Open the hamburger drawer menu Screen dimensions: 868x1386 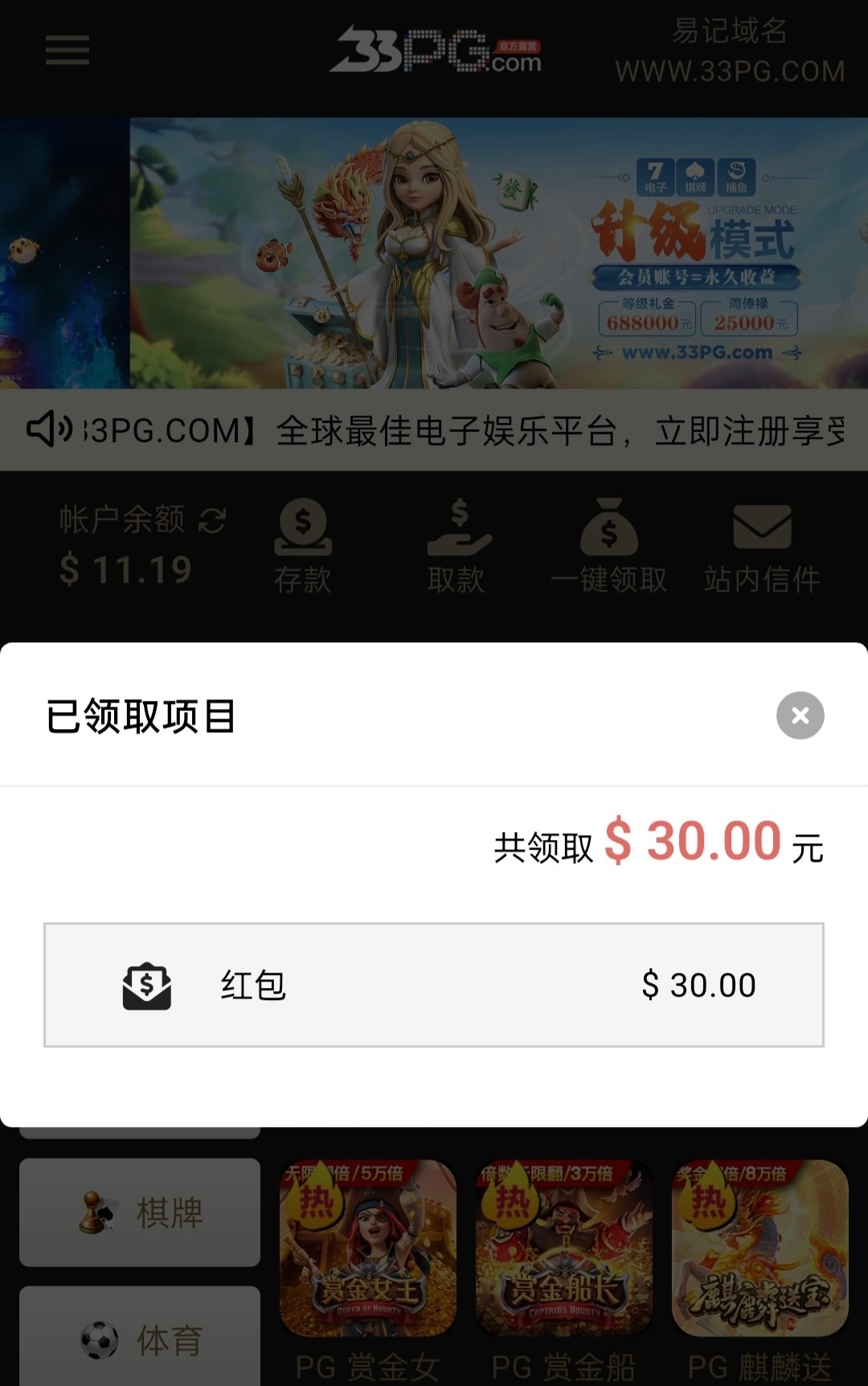click(68, 50)
